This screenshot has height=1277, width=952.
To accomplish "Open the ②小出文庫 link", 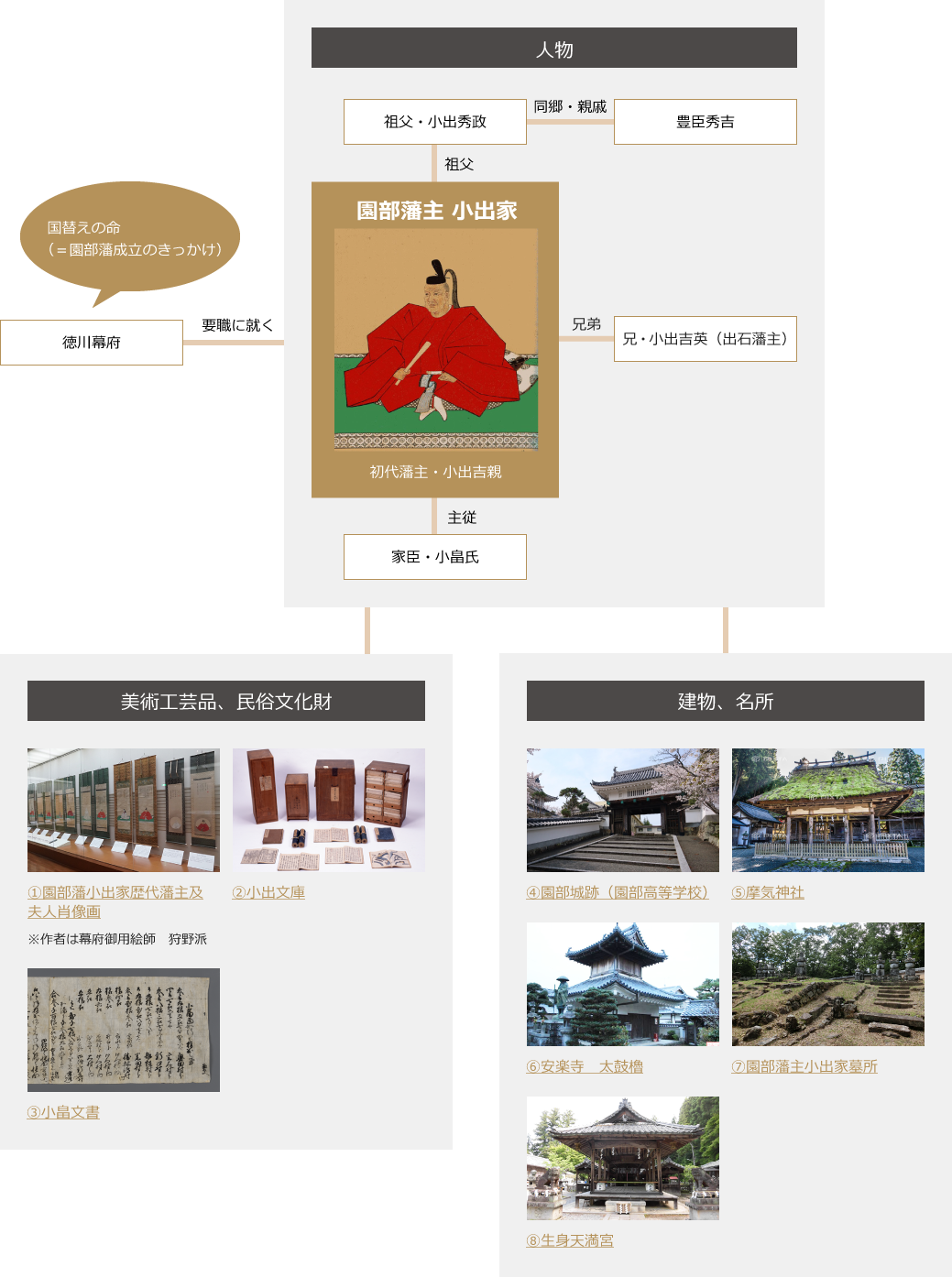I will pyautogui.click(x=268, y=893).
